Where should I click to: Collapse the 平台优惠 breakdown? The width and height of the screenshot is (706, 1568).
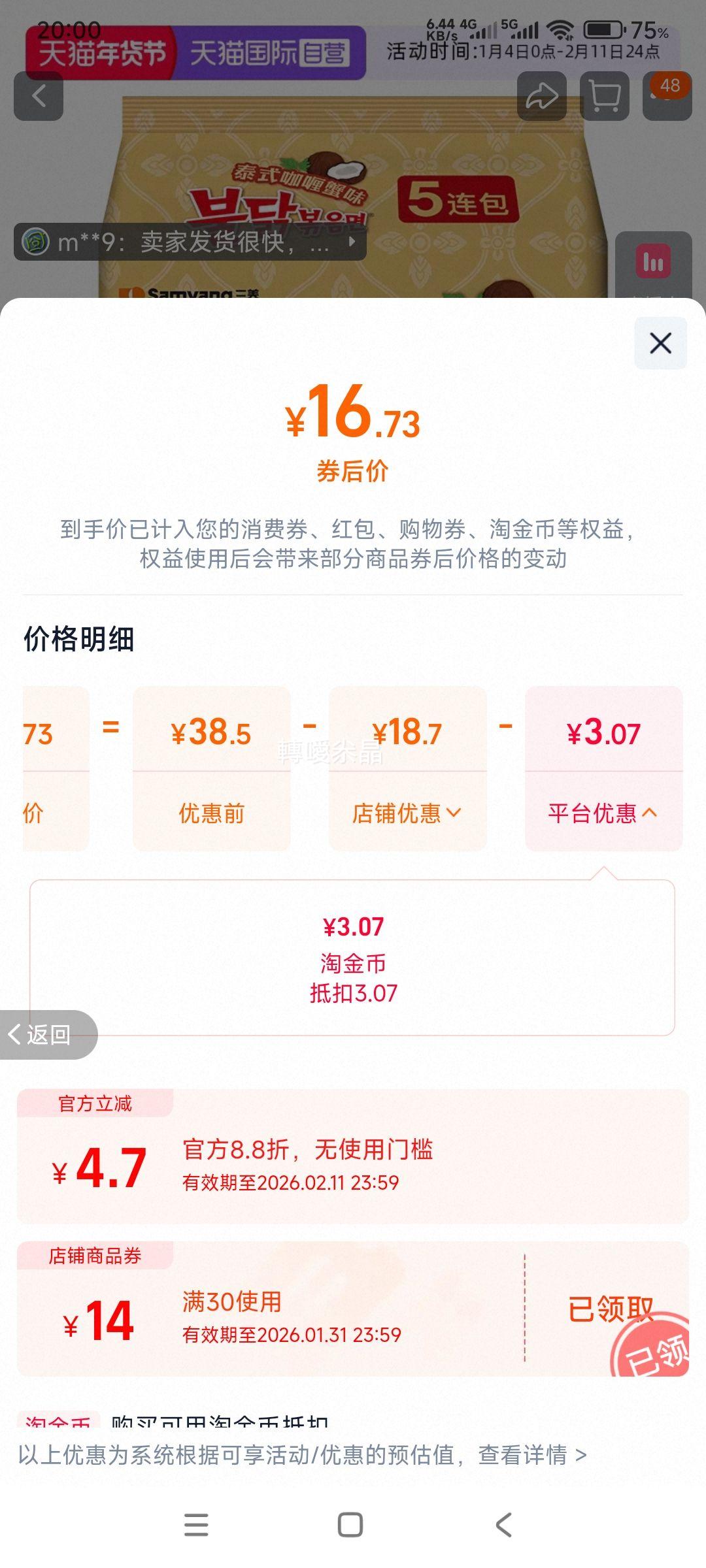click(602, 813)
